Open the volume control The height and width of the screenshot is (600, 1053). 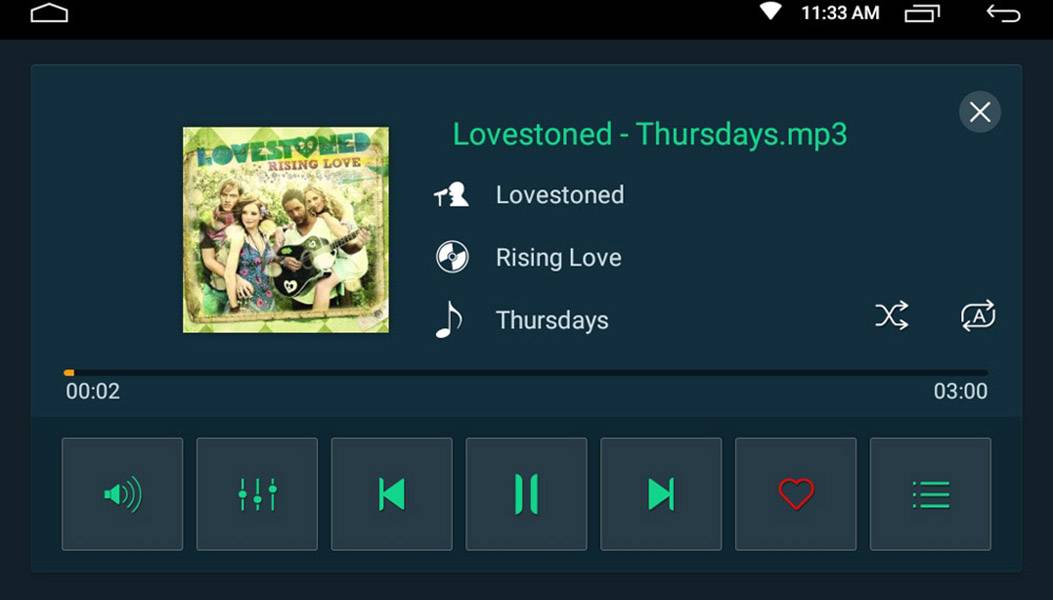(122, 494)
